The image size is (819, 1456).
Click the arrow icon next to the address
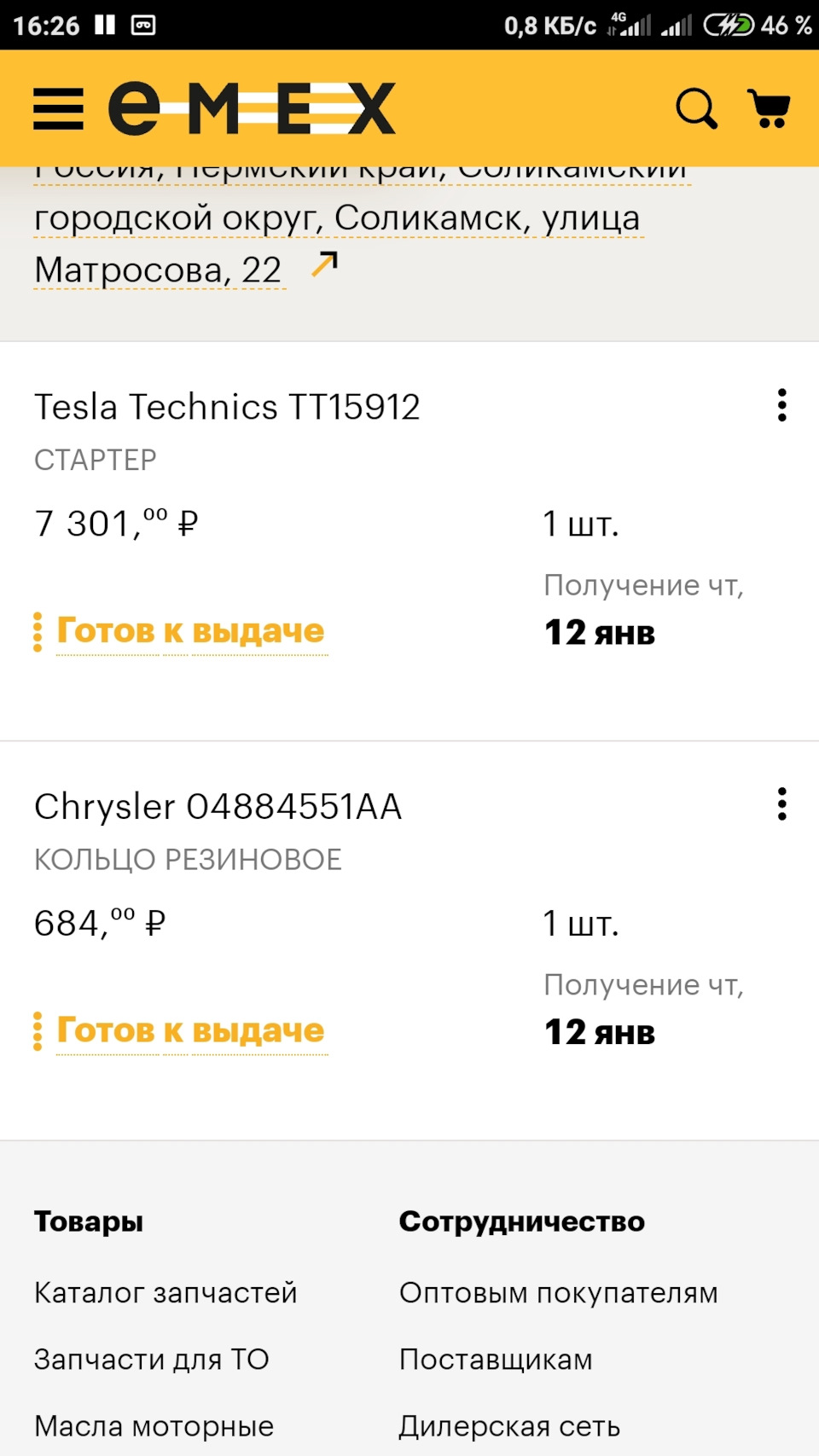(x=322, y=264)
